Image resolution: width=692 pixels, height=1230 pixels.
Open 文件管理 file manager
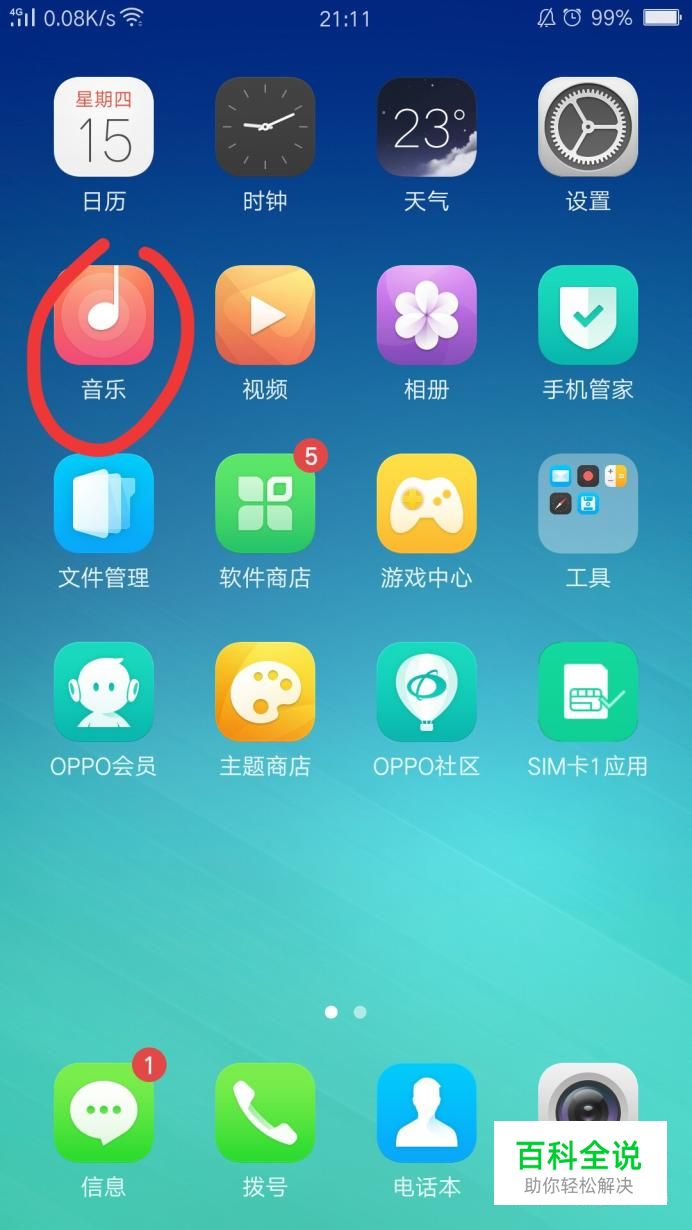(103, 503)
